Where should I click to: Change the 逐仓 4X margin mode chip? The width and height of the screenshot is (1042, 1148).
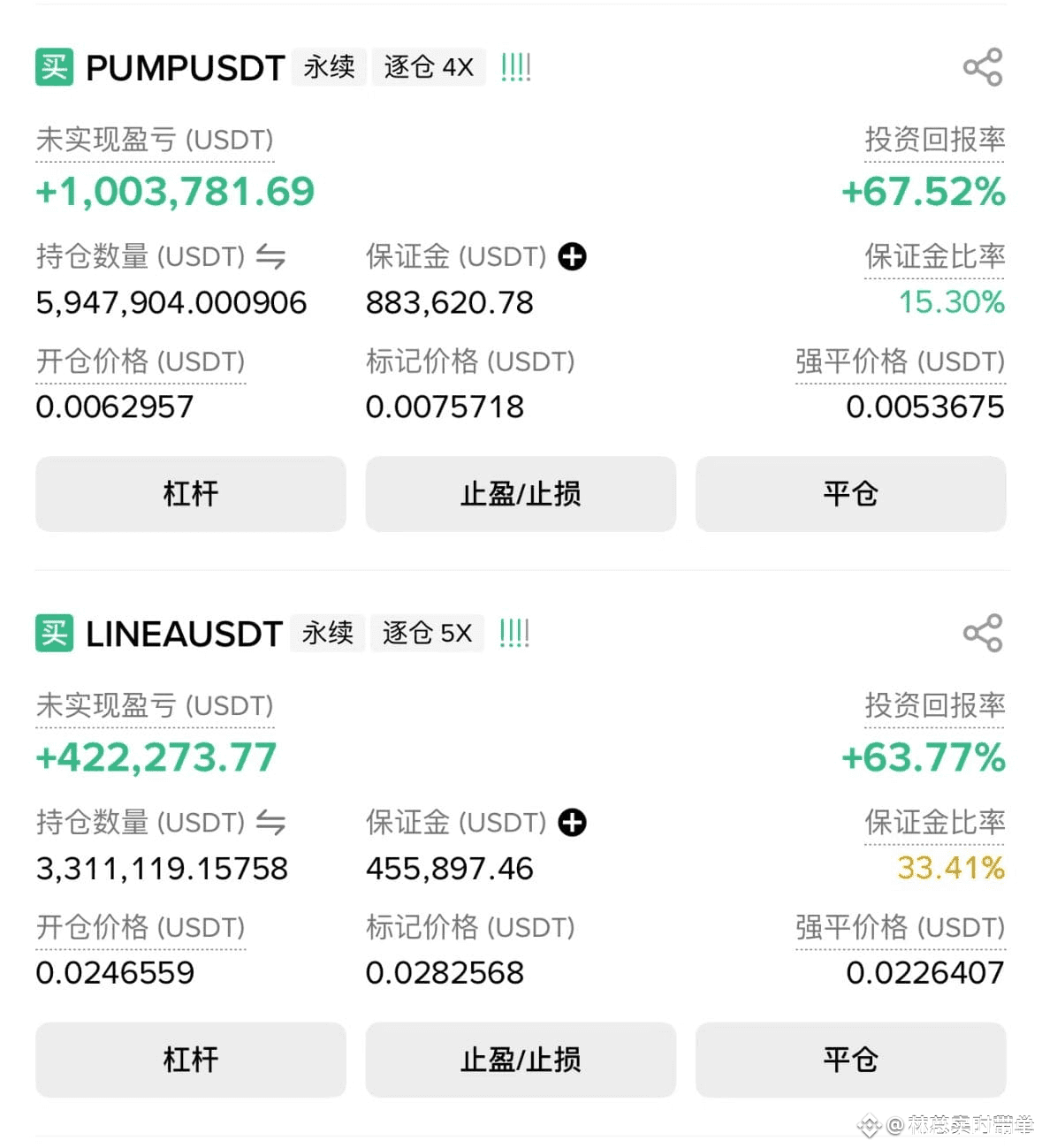[x=429, y=67]
